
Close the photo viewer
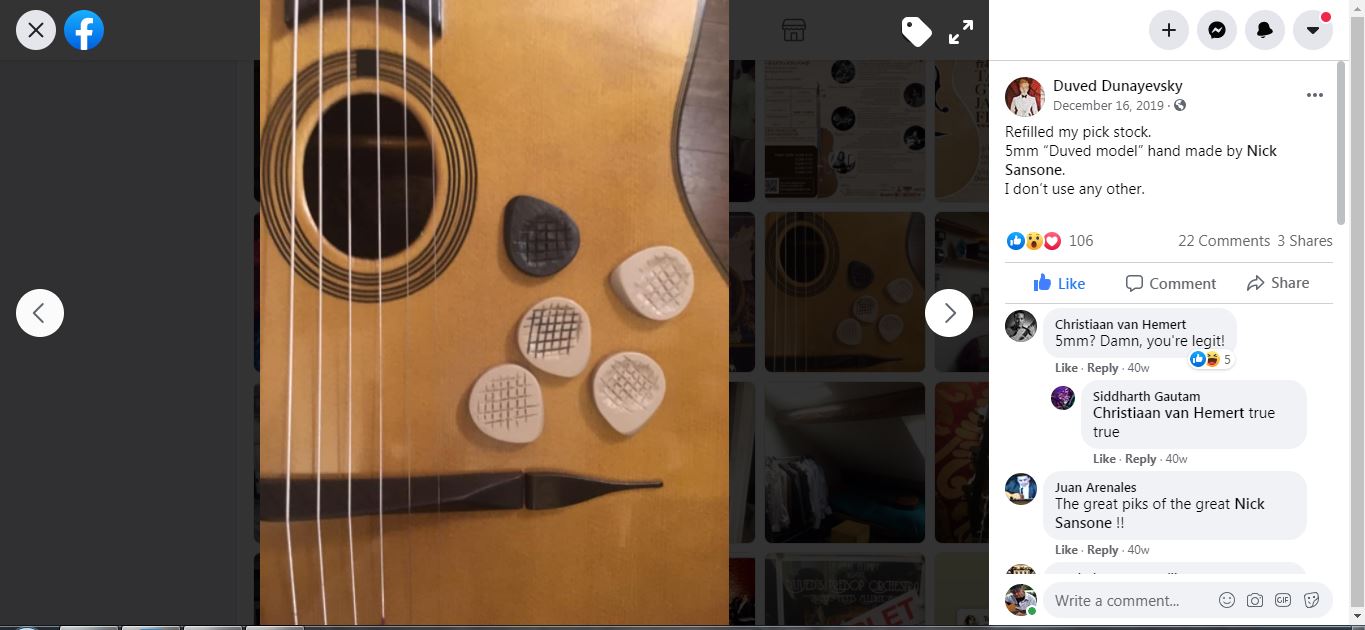(36, 30)
